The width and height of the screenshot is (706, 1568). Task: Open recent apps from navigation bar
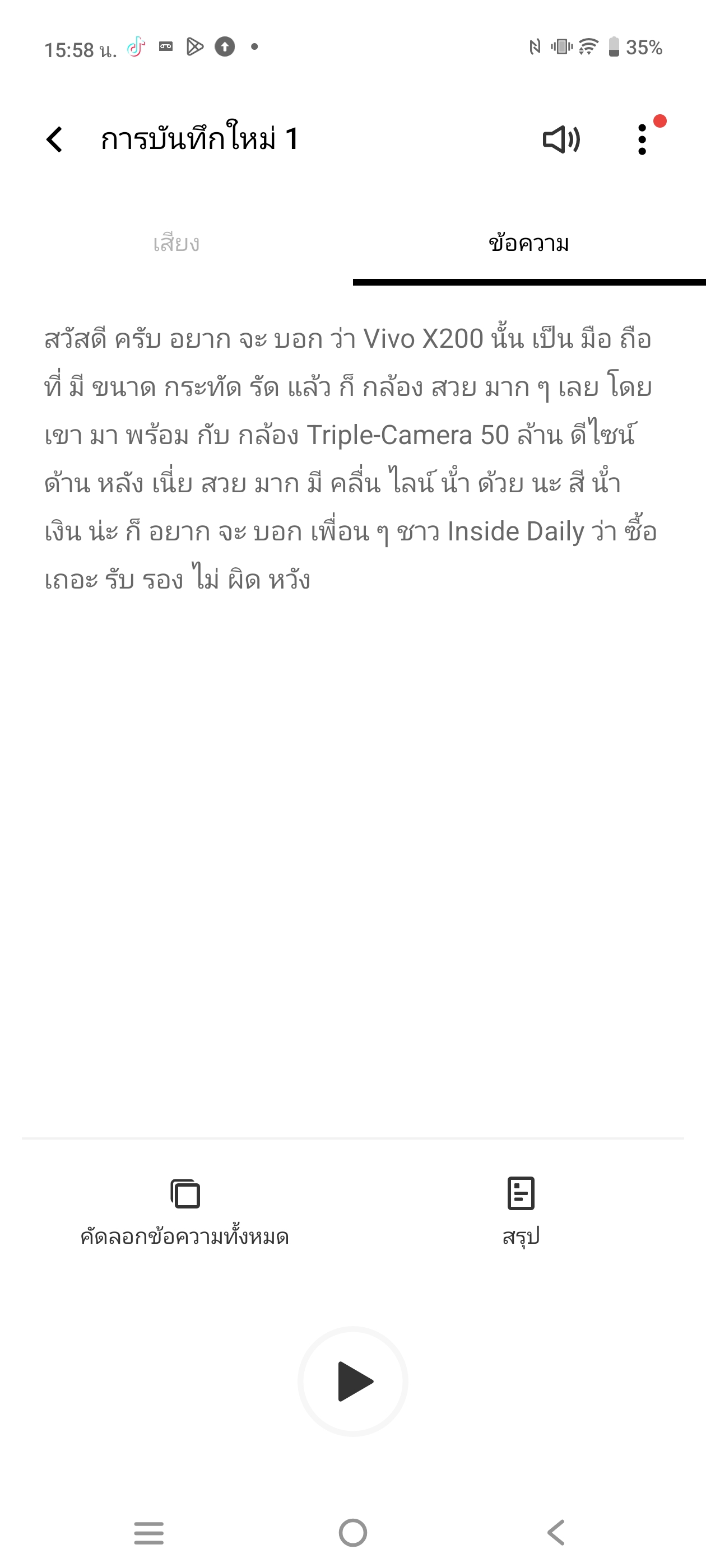149,1533
